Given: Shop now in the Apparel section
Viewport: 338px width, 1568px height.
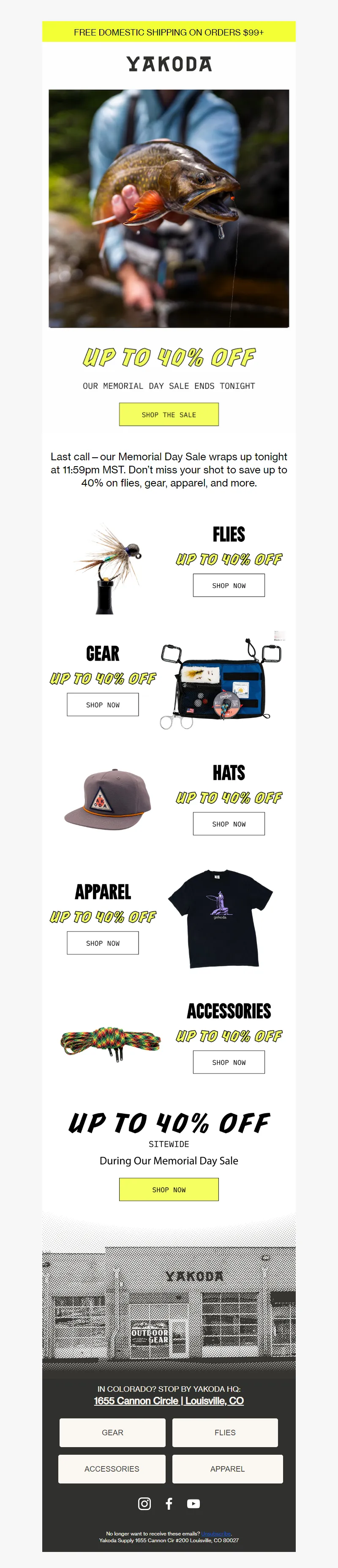Looking at the screenshot, I should [102, 943].
